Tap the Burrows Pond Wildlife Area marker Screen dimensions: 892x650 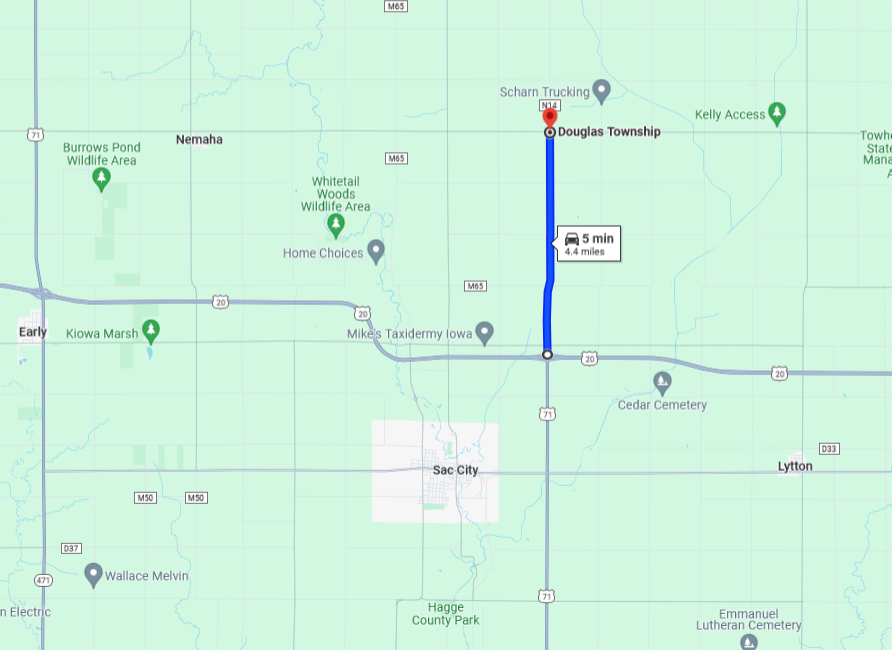(x=101, y=179)
